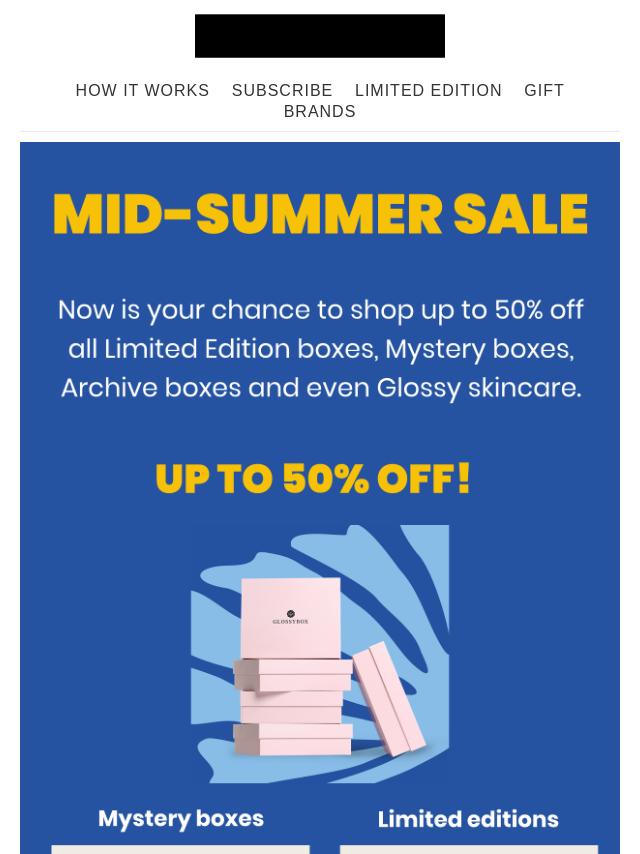Open the How It Works link
Screen dimensions: 640x854
coord(142,90)
